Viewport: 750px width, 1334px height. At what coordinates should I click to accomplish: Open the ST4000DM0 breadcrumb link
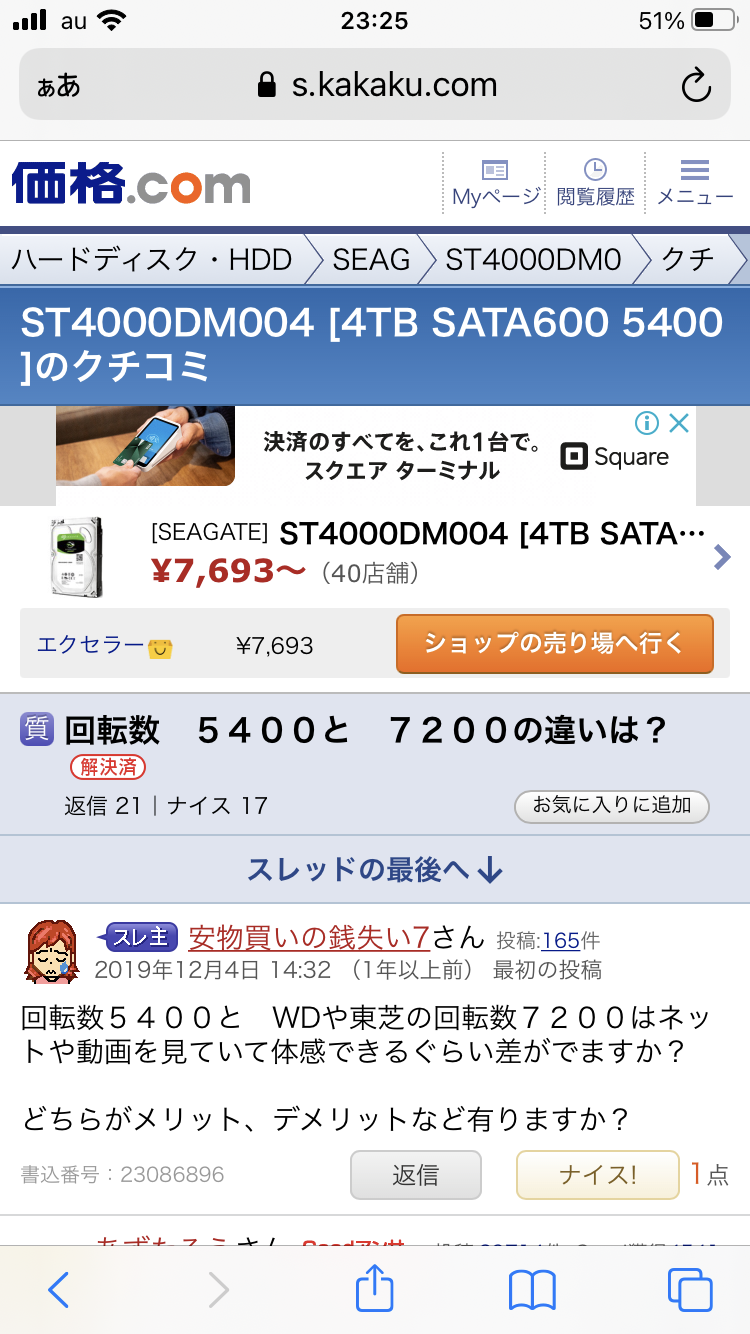[x=533, y=260]
